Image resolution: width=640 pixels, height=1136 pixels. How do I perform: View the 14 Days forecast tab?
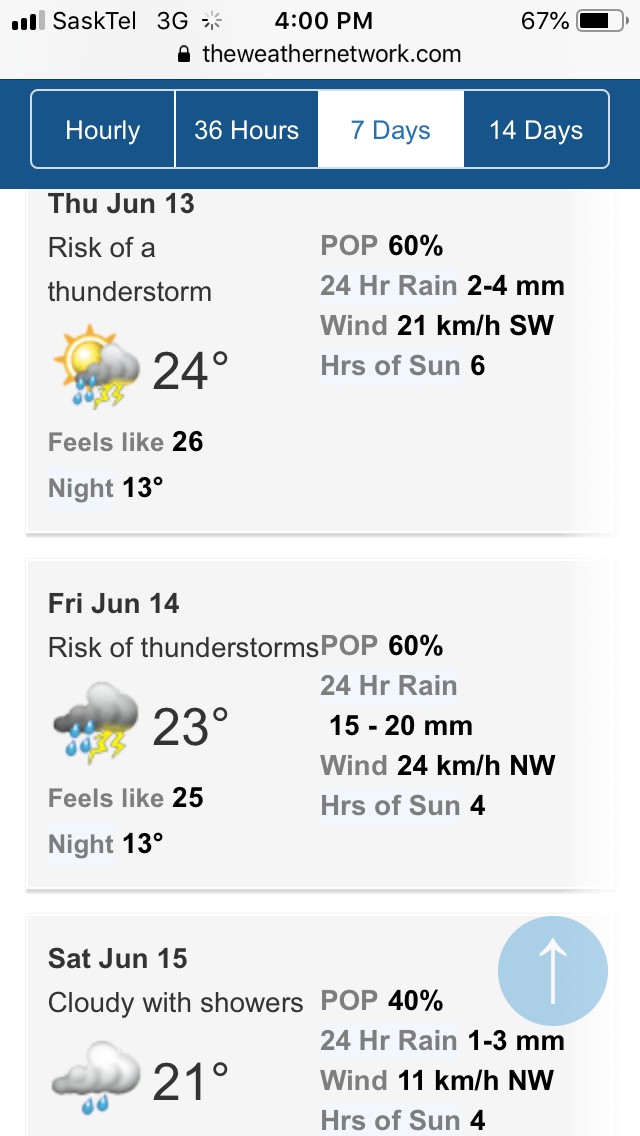[x=536, y=130]
